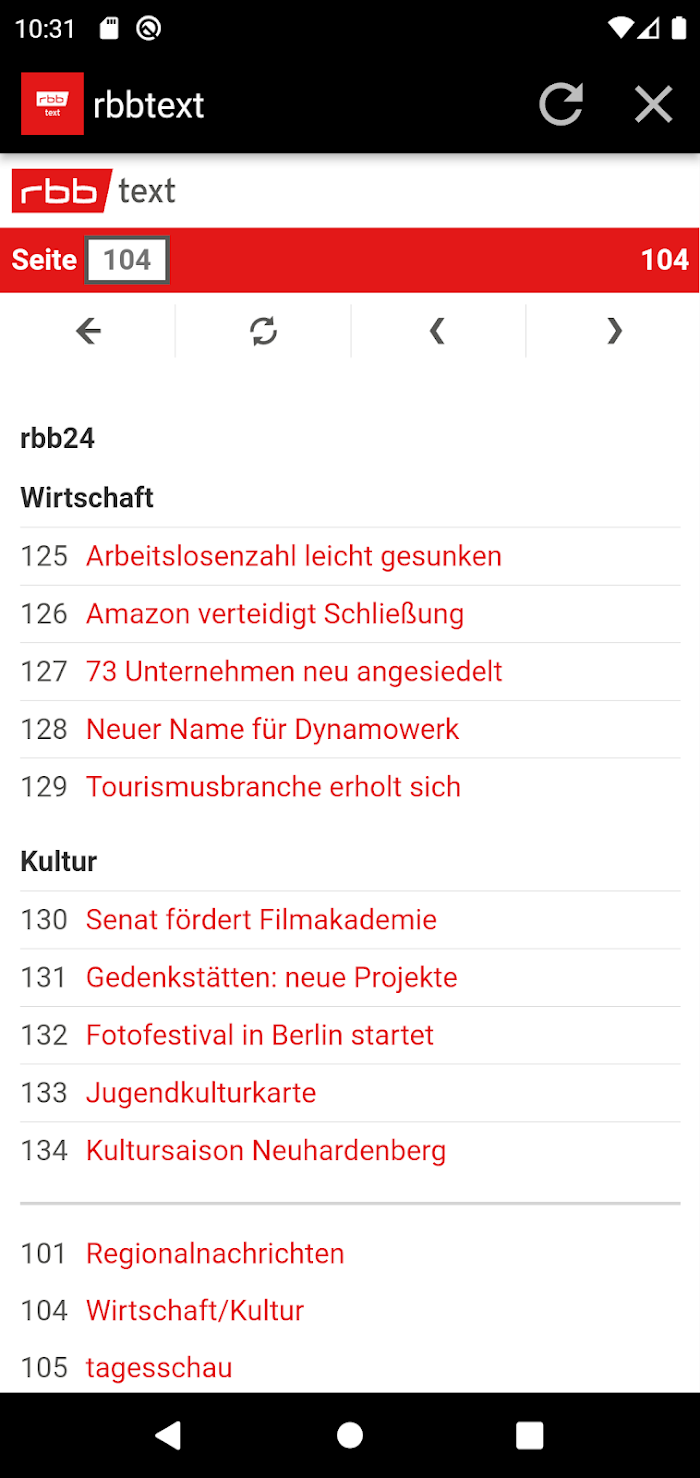Open the tagesschau page 105

pyautogui.click(x=159, y=1368)
